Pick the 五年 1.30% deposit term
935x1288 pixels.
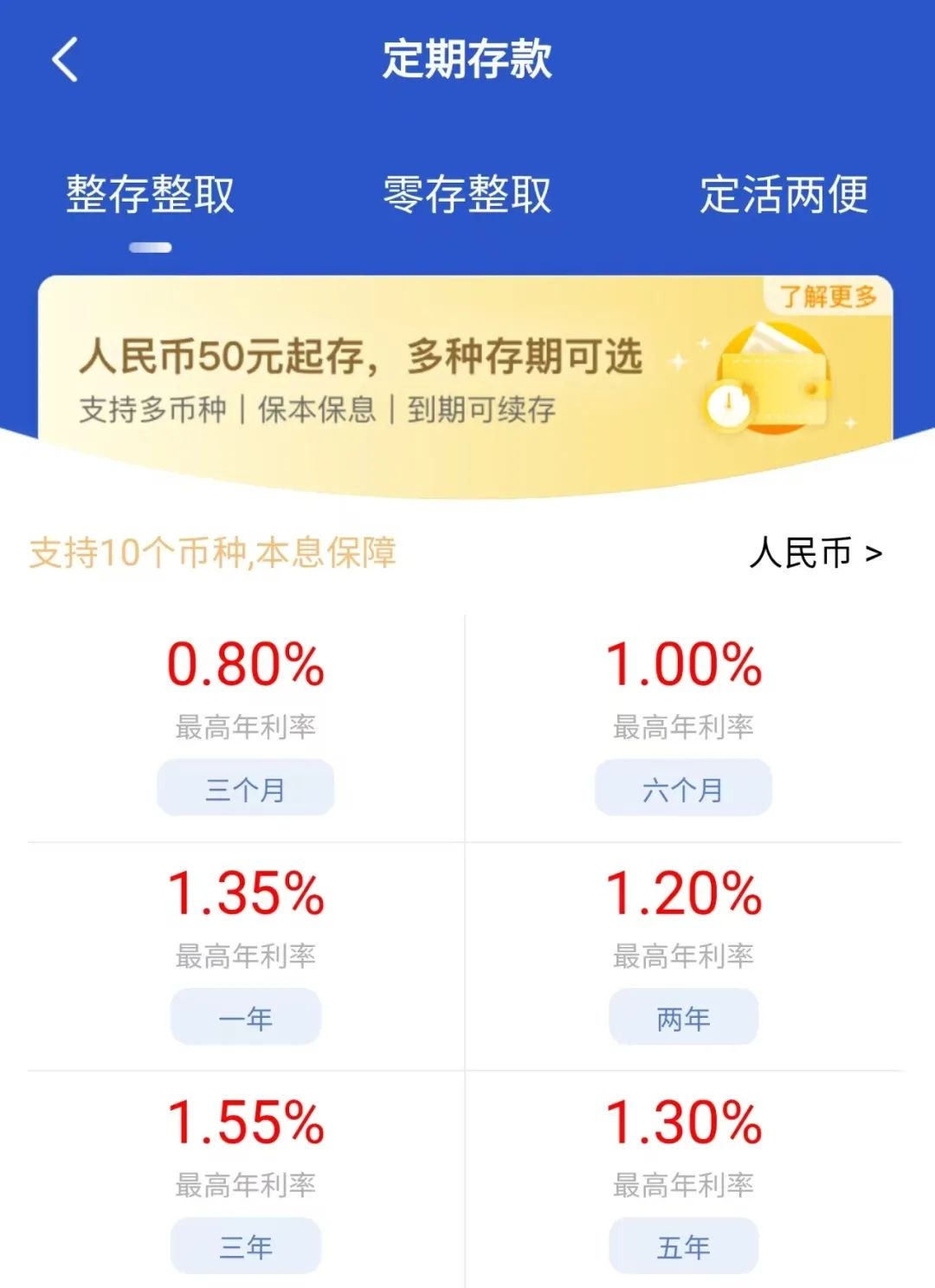(683, 1246)
